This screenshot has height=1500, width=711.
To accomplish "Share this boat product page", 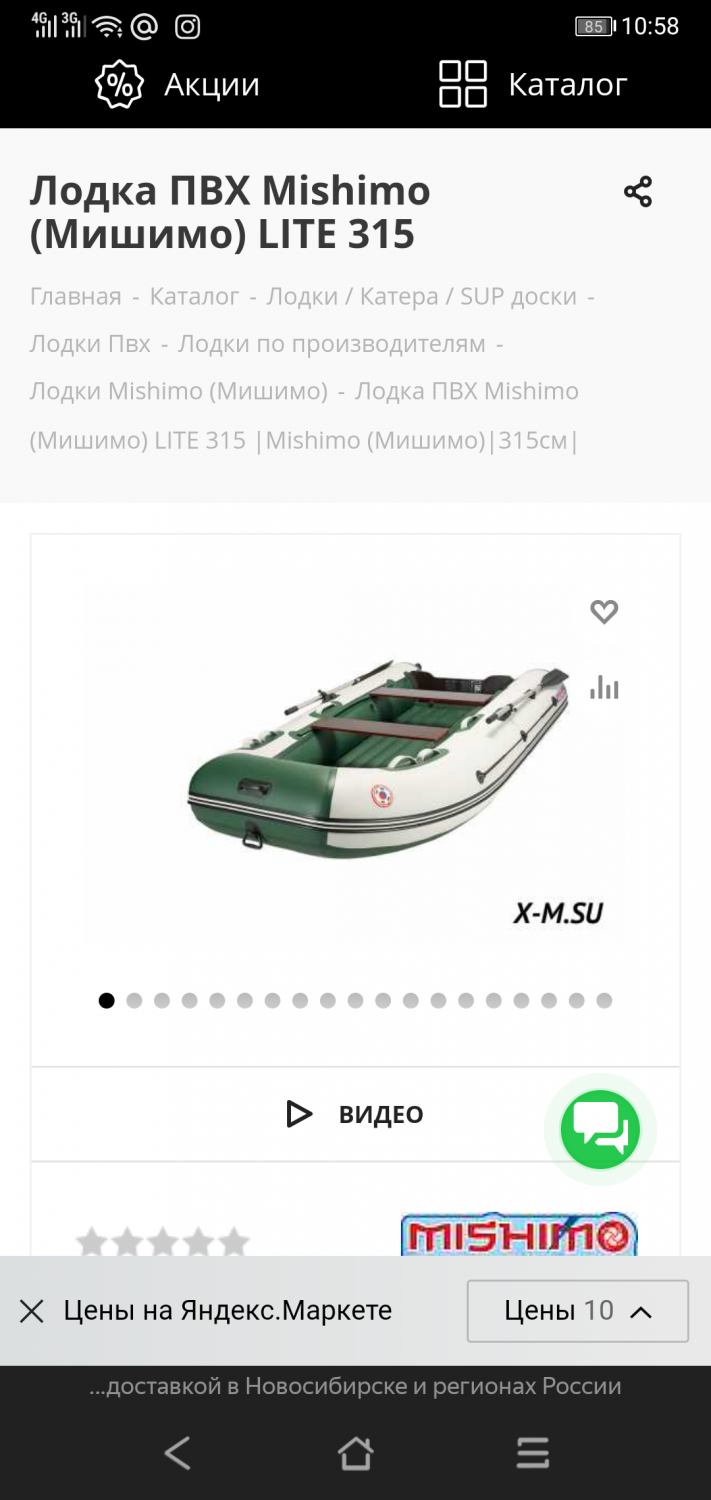I will pos(637,191).
